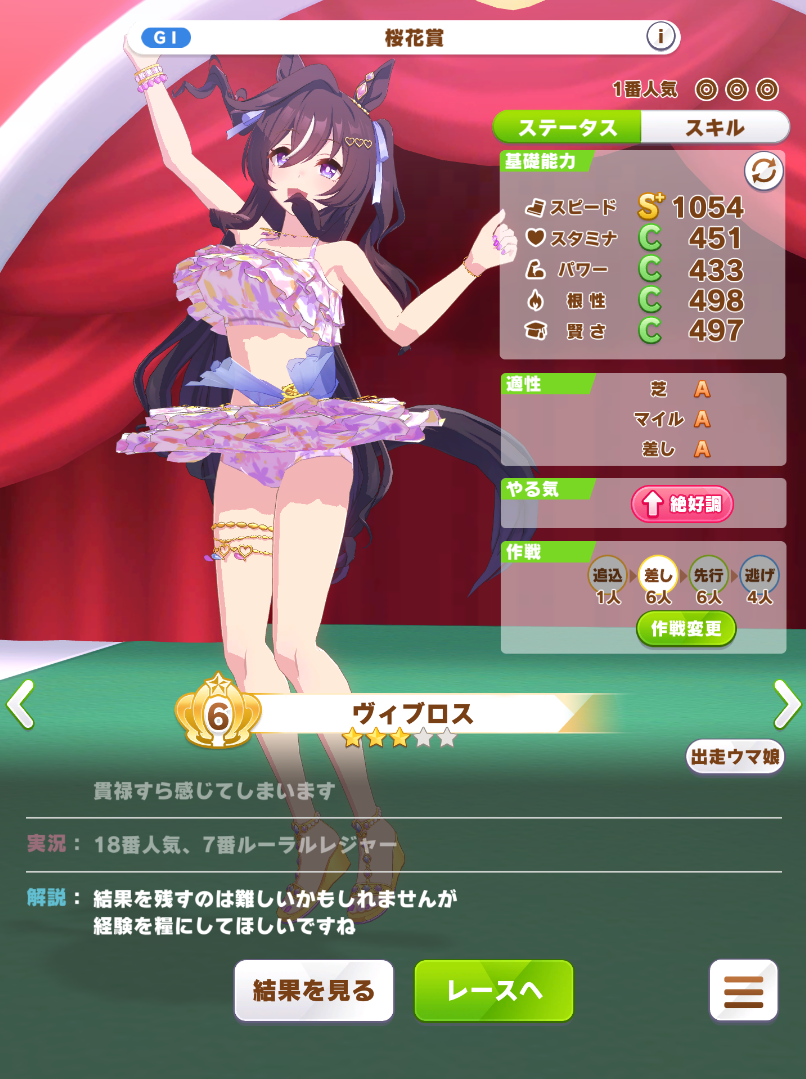The image size is (806, 1079).
Task: Tap the 作戦変更 button
Action: pos(686,629)
